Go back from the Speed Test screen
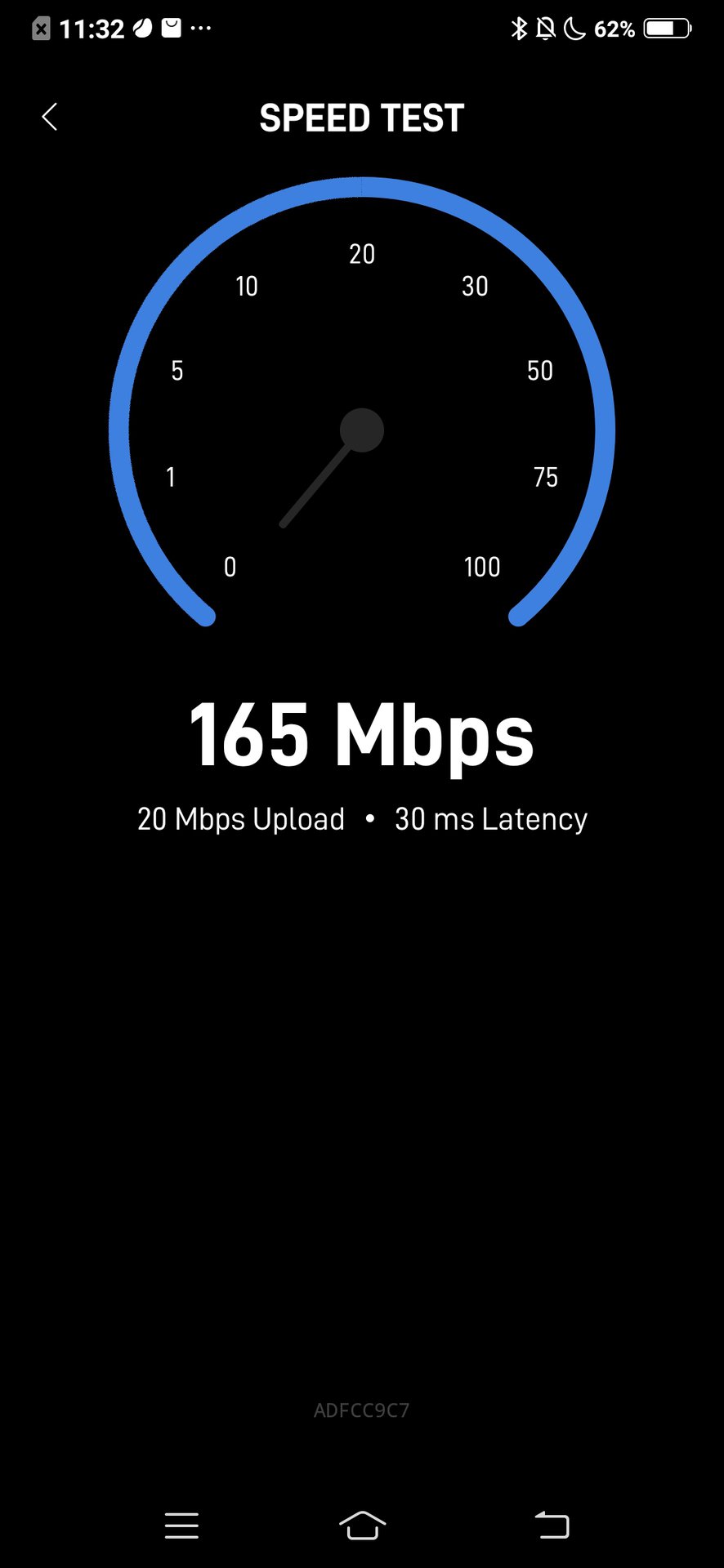 tap(50, 117)
